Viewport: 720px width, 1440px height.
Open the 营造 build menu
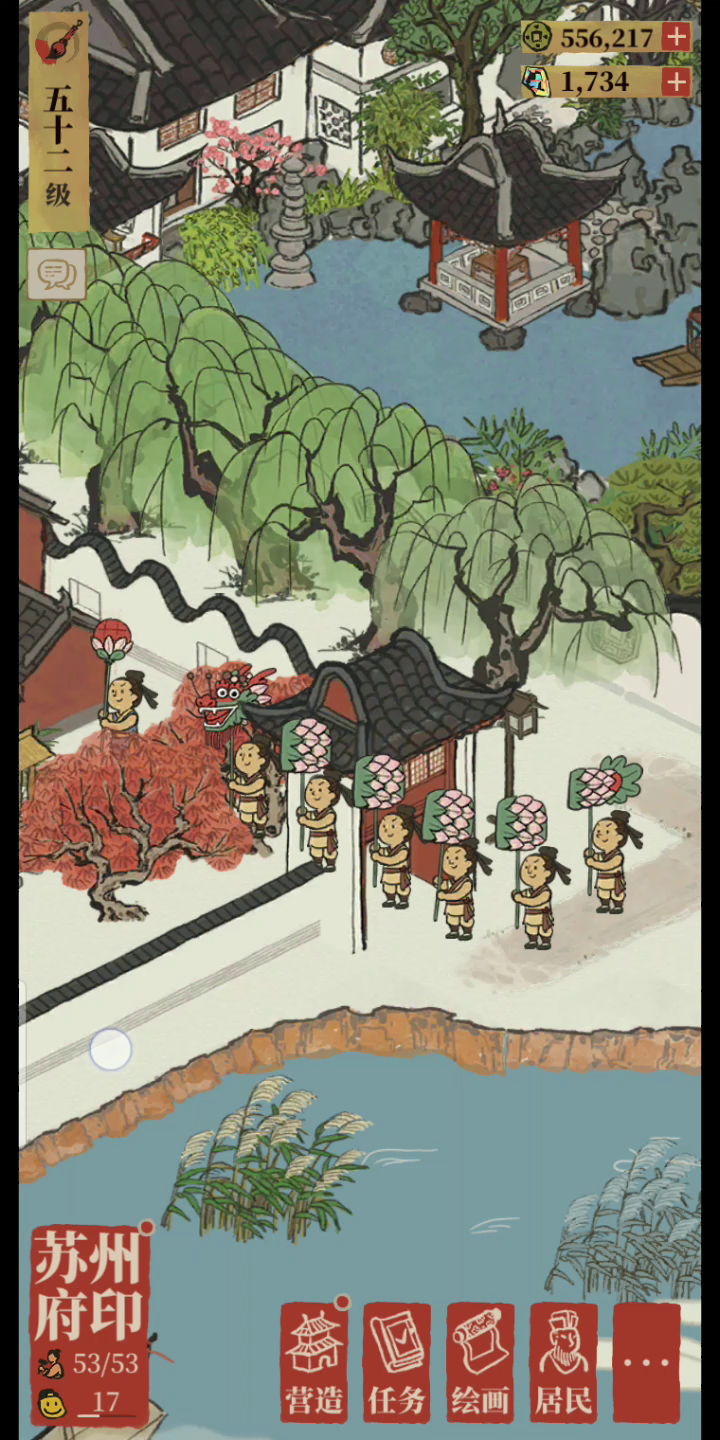(314, 1362)
